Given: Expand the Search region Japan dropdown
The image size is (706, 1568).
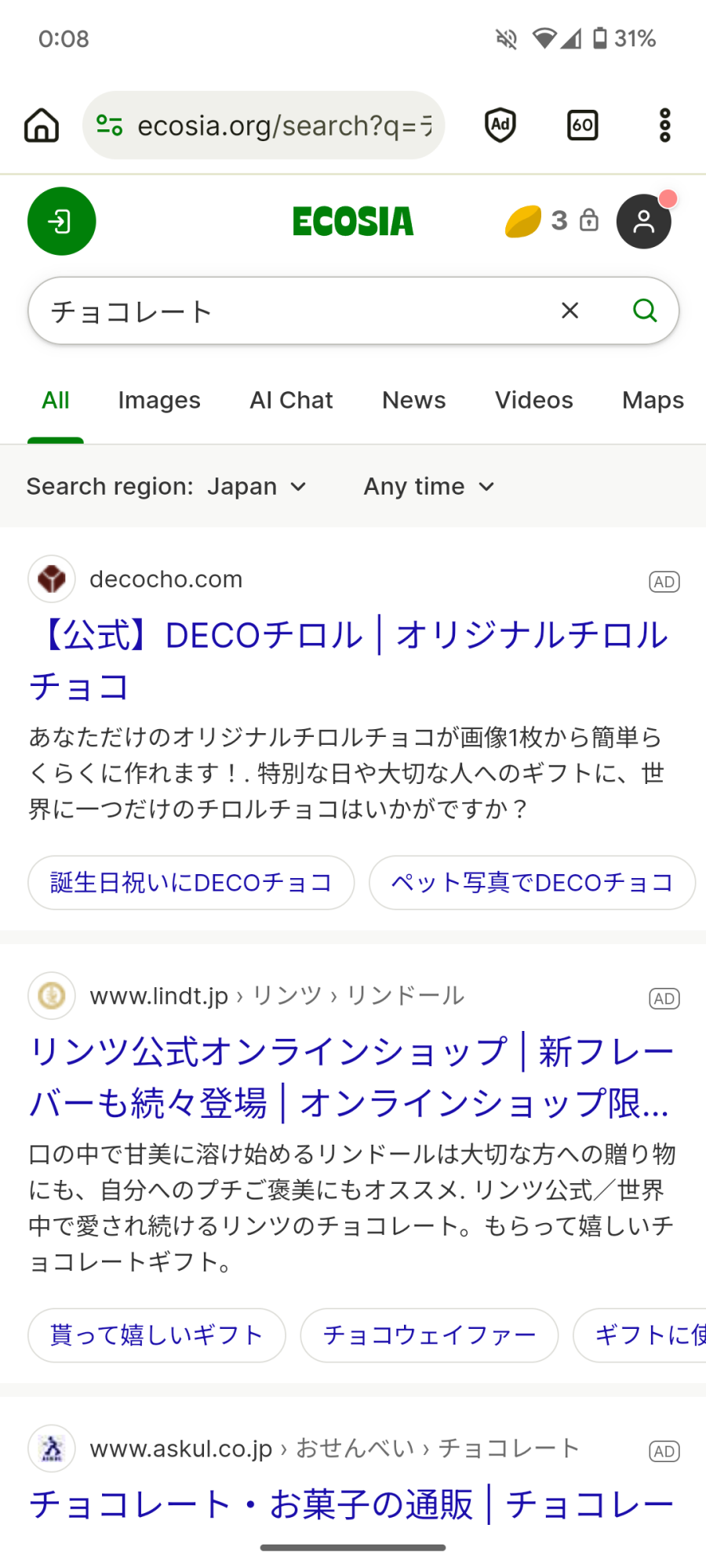Looking at the screenshot, I should tap(166, 487).
